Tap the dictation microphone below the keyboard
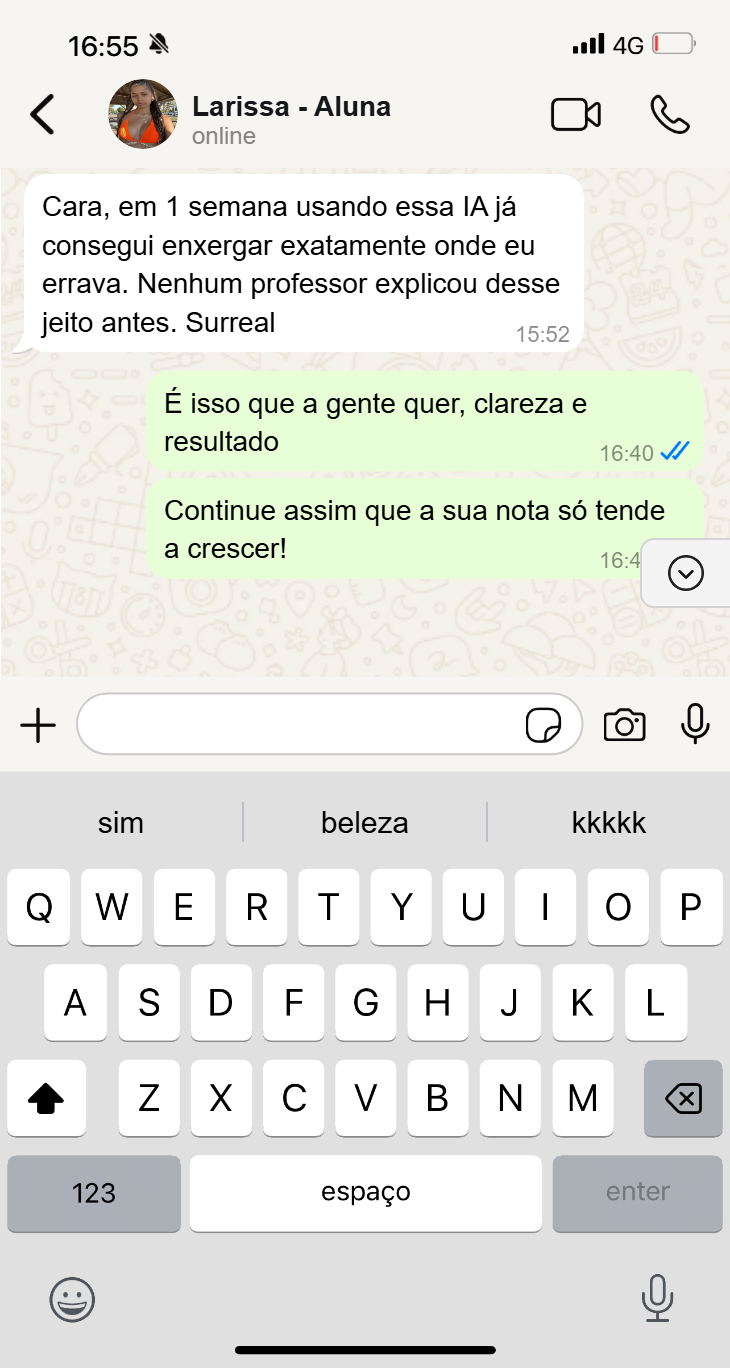This screenshot has width=730, height=1368. 657,1300
